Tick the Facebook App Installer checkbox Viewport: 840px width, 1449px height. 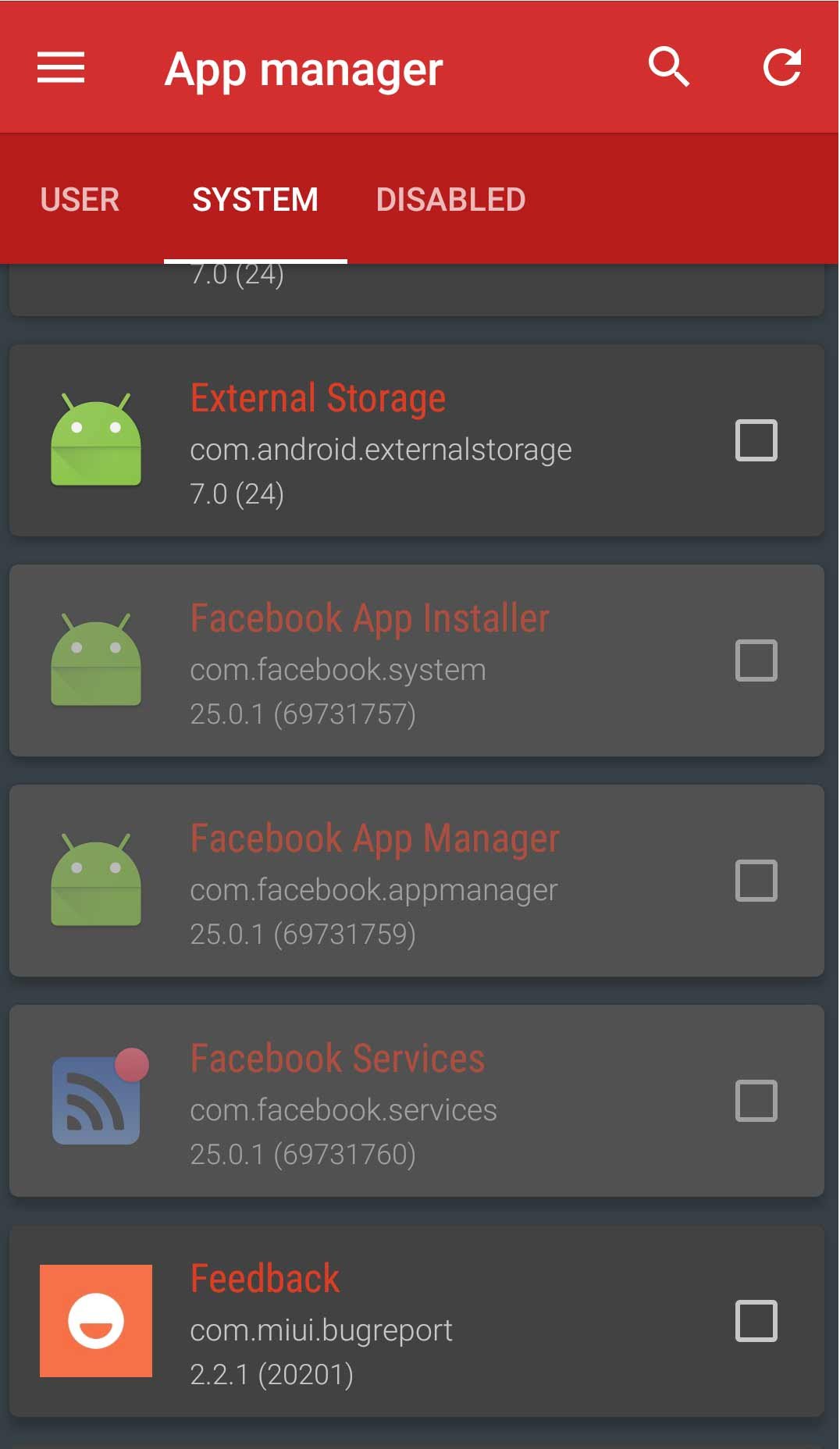tap(756, 660)
